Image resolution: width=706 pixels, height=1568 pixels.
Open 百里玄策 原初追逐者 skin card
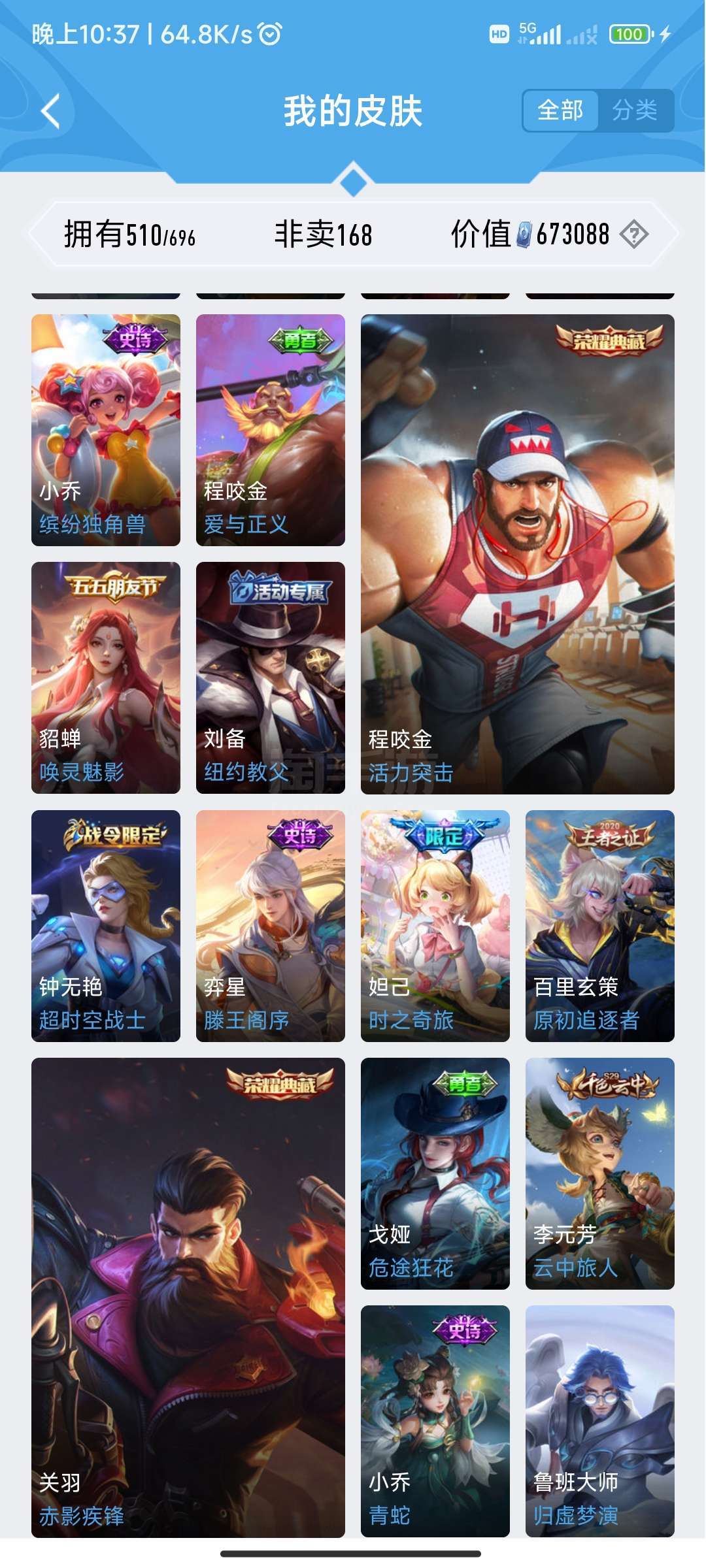tap(600, 926)
